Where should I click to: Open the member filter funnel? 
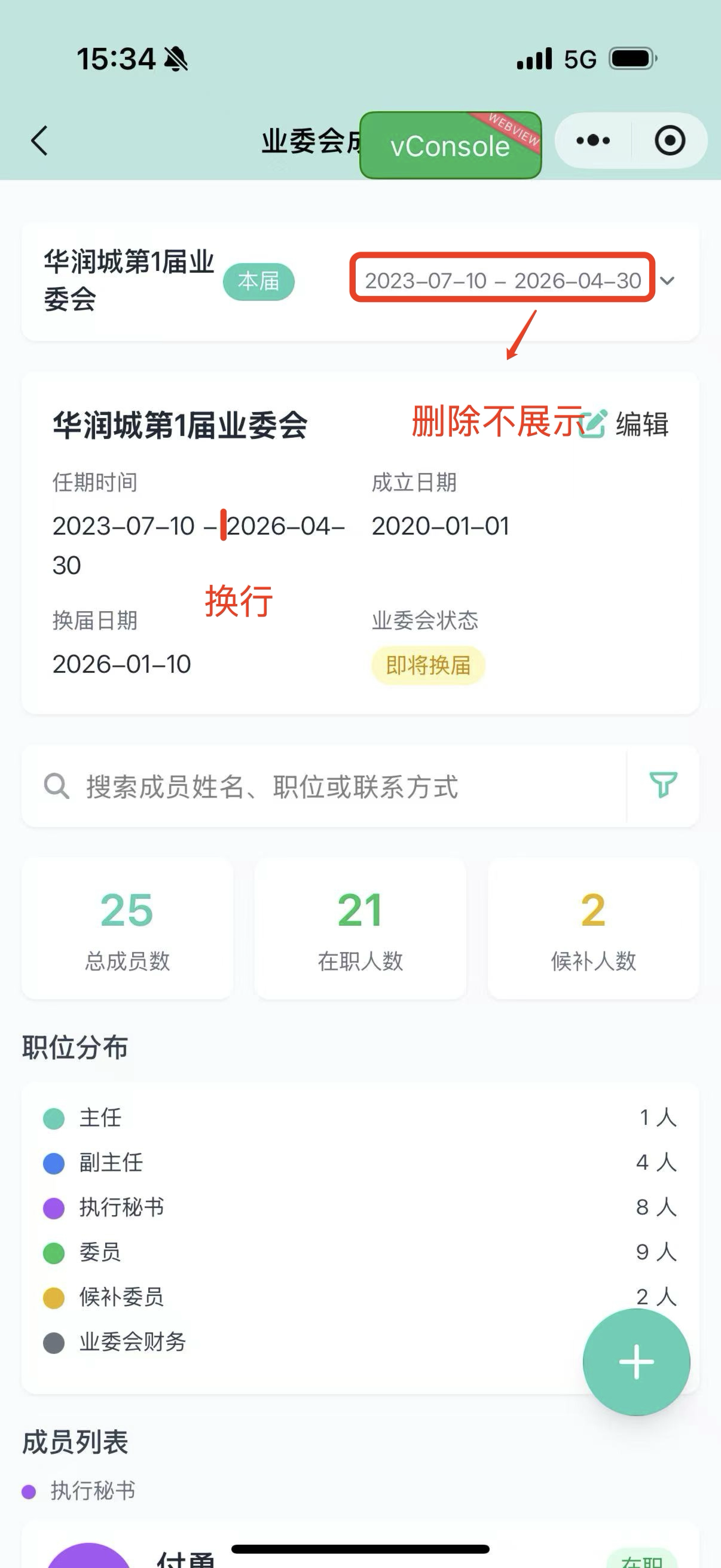663,785
